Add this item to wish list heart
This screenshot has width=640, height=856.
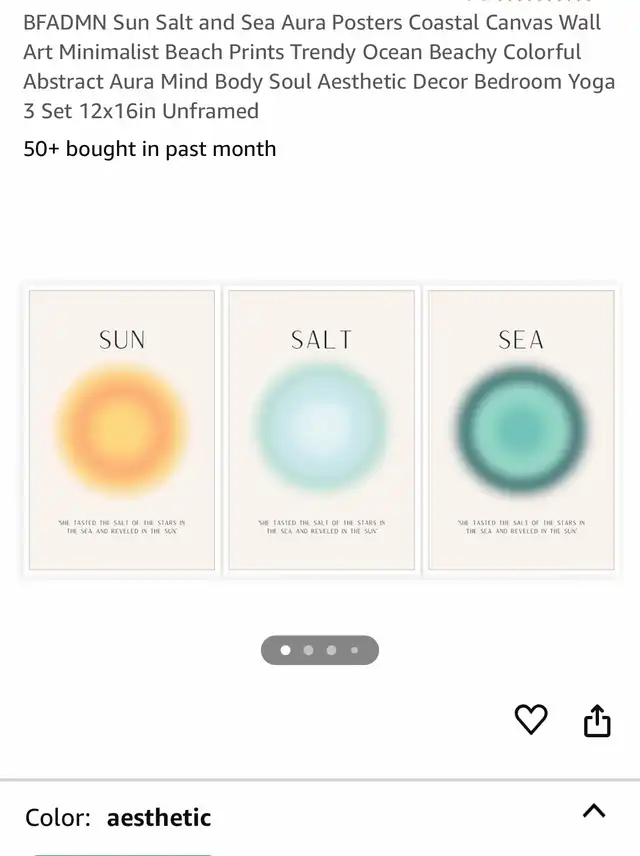pyautogui.click(x=531, y=719)
